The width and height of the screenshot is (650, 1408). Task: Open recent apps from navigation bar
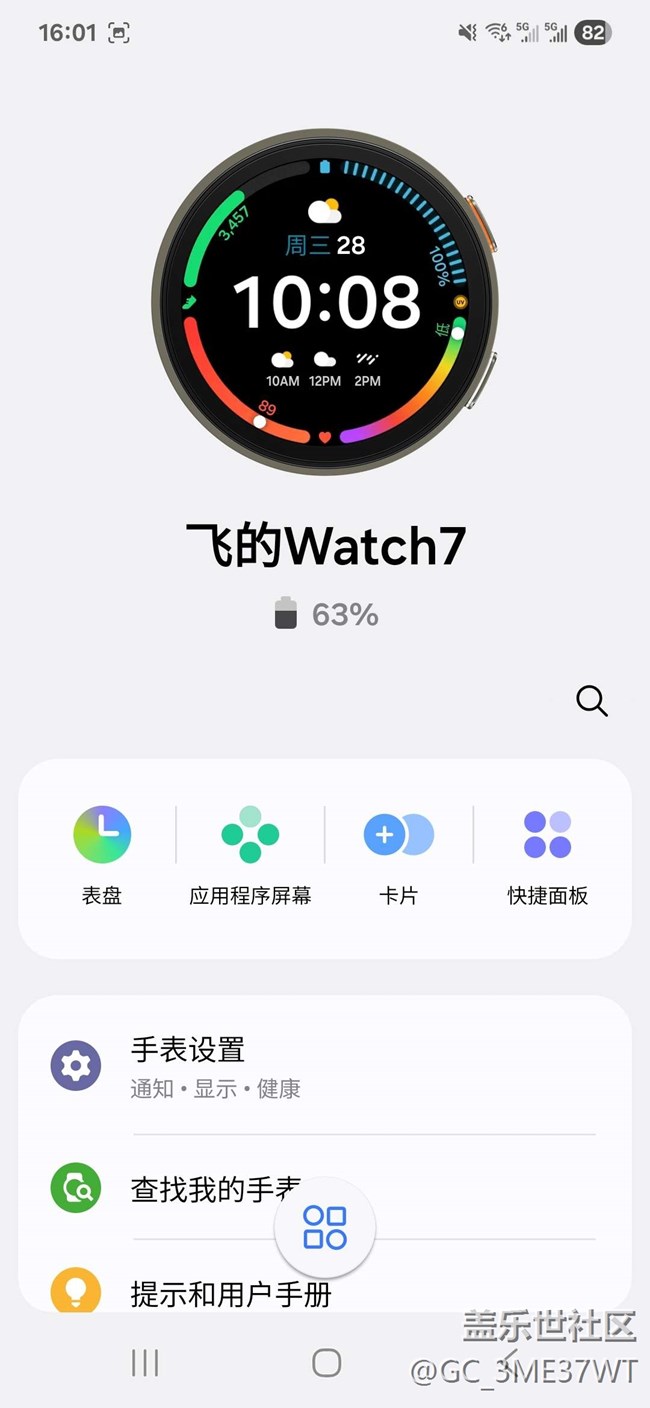145,1362
